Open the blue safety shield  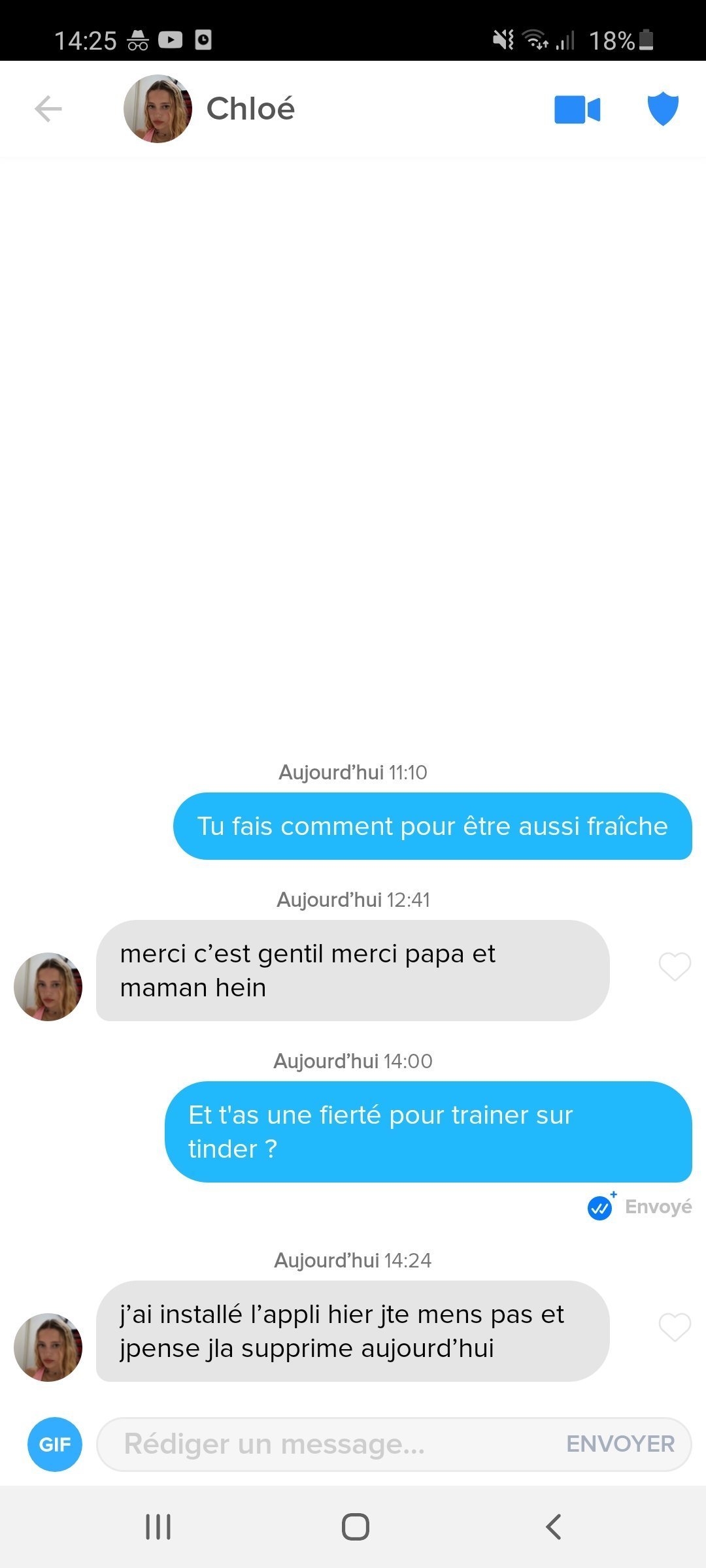click(x=663, y=108)
